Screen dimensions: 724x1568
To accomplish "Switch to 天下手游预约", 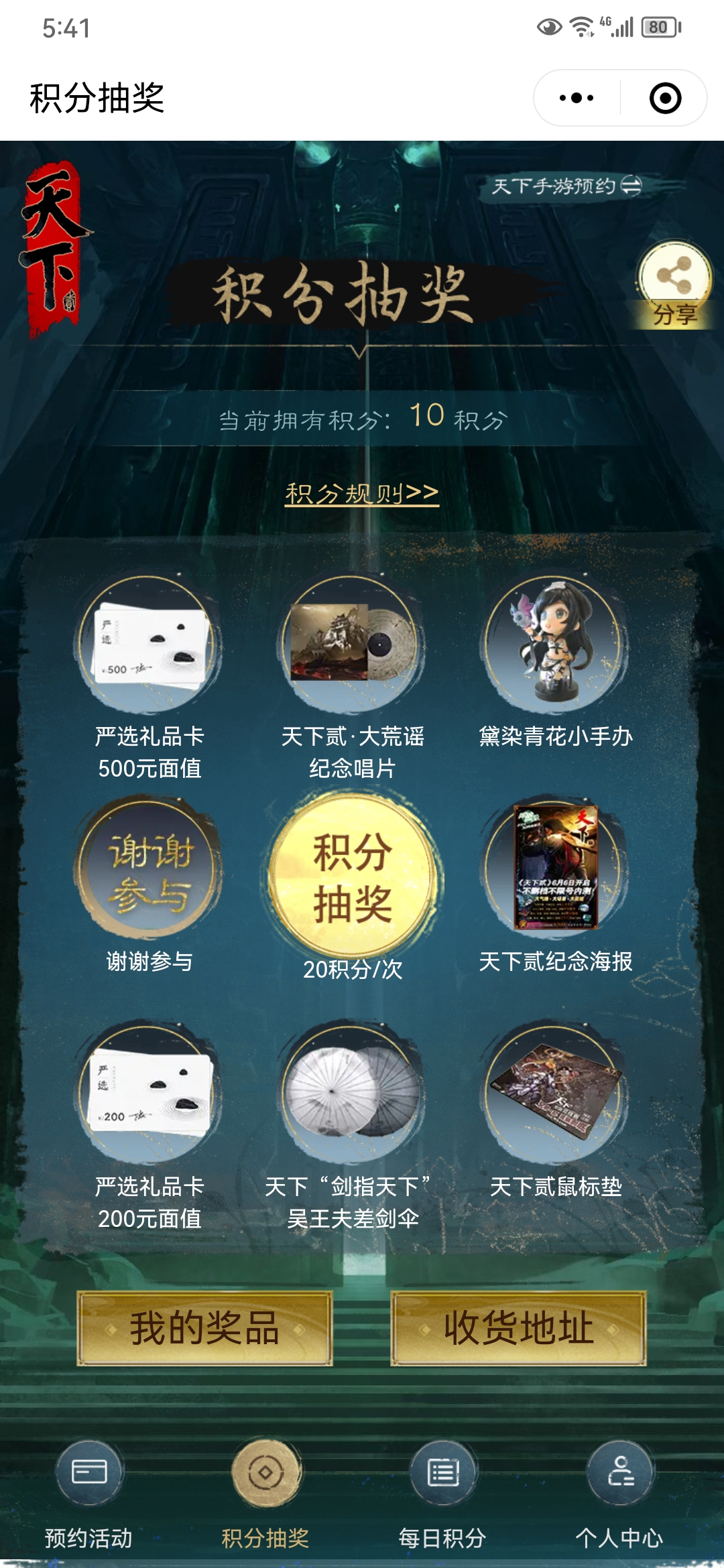I will [566, 186].
